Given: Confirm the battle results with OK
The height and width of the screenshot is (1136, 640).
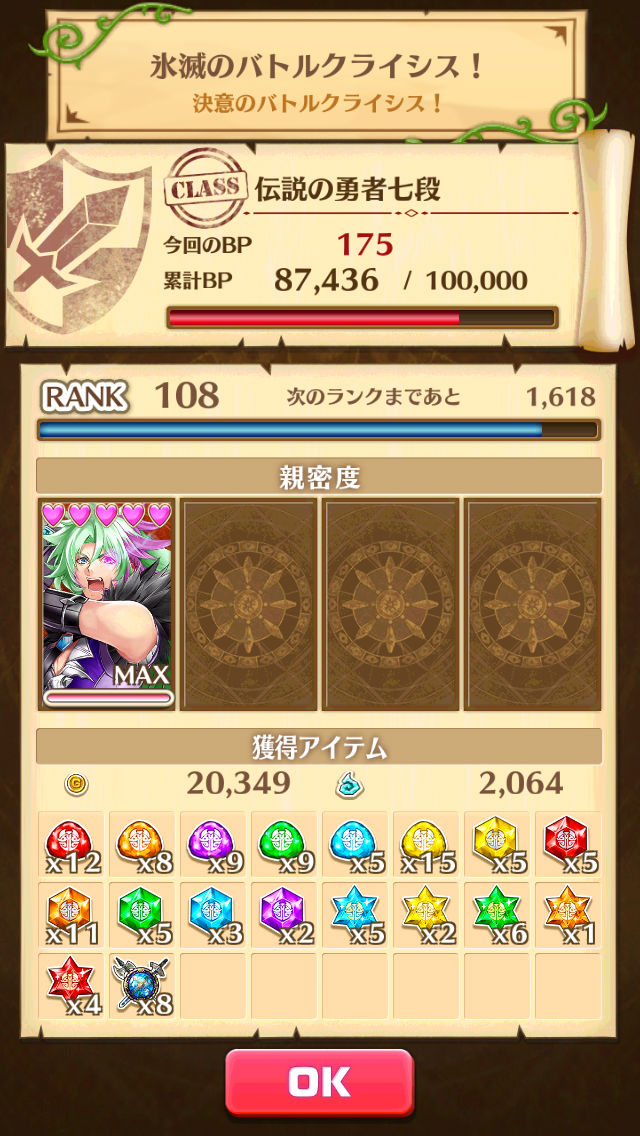Looking at the screenshot, I should click(319, 1082).
